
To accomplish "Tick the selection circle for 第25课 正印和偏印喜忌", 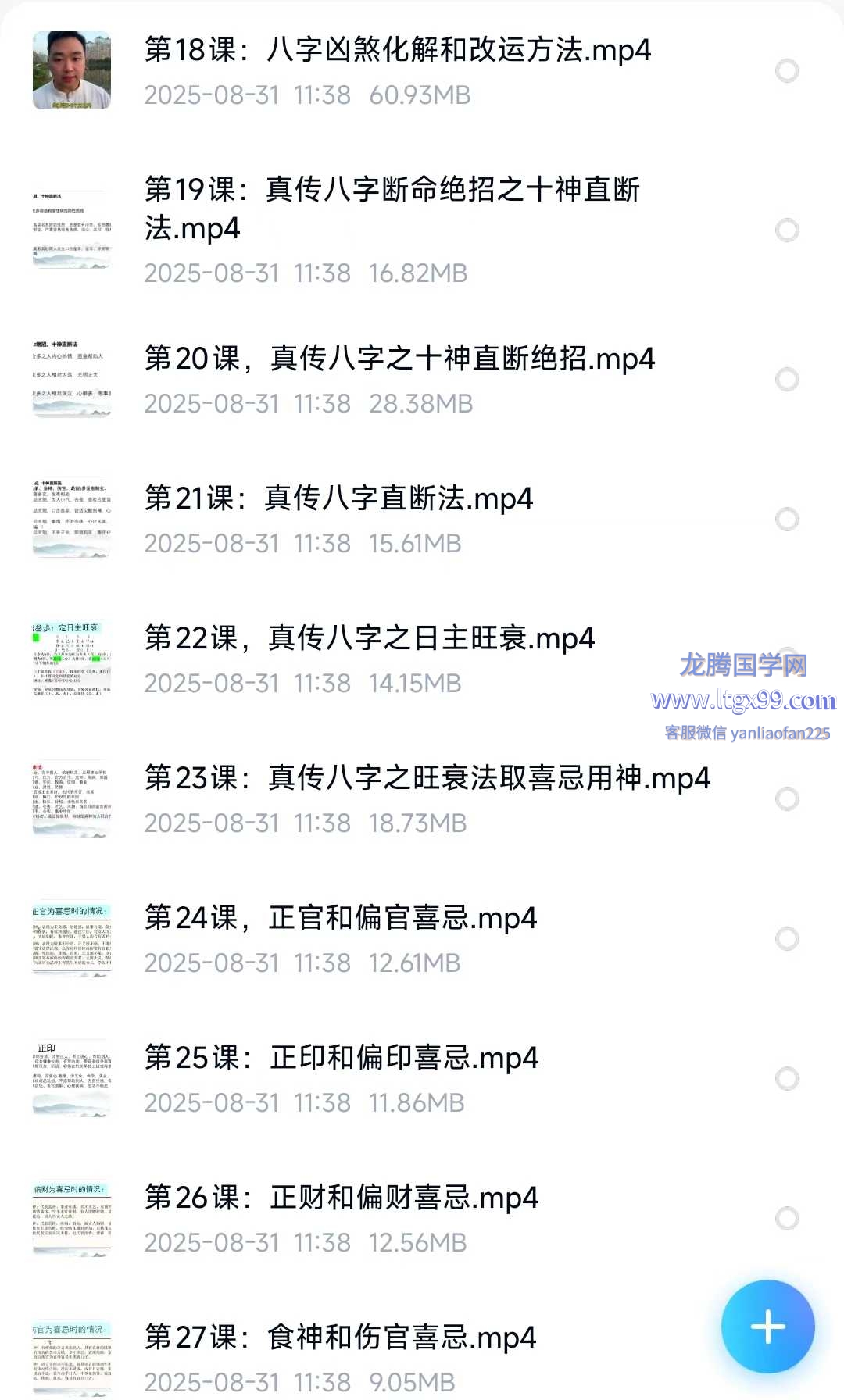I will (x=787, y=1079).
